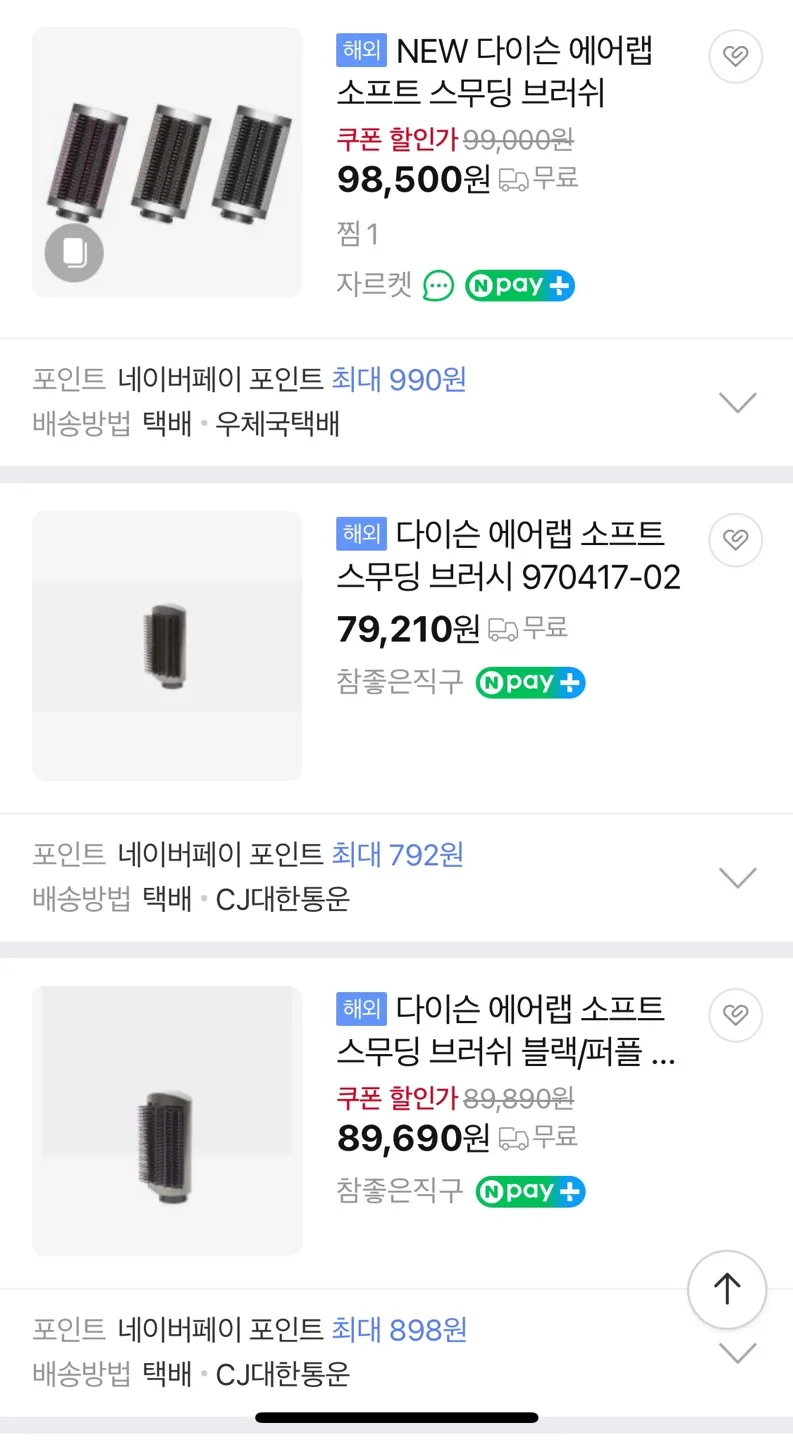Click the wishlist heart on the 블랙/퍼플 product
Viewport: 793px width, 1440px height.
click(x=736, y=1015)
